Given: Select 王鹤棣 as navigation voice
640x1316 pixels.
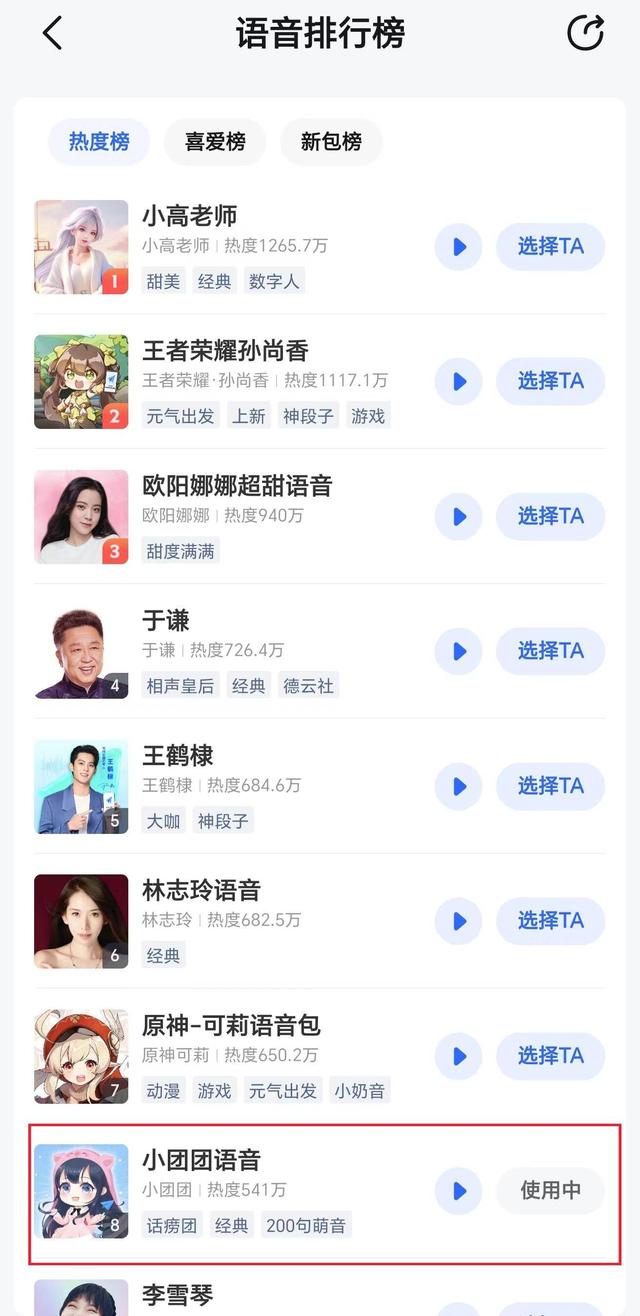Looking at the screenshot, I should coord(550,786).
